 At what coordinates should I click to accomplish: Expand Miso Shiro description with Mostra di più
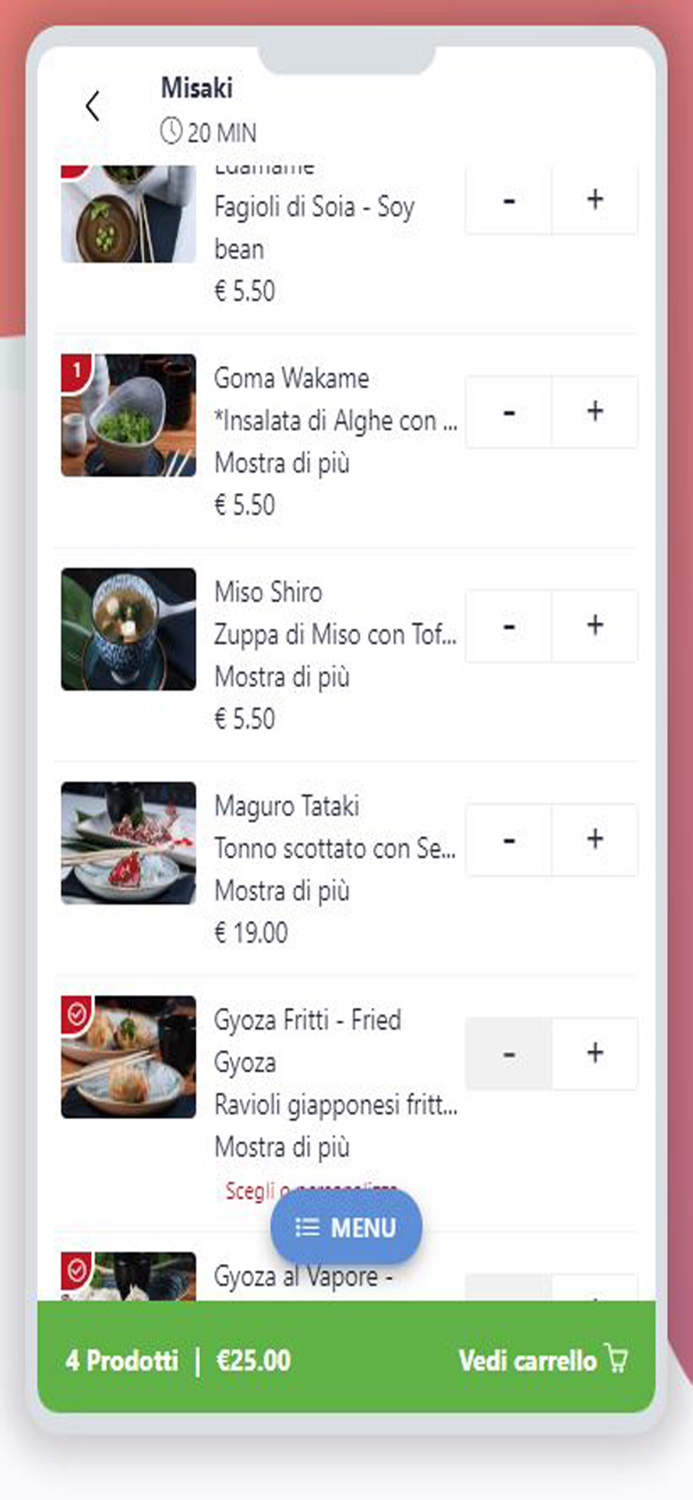coord(282,677)
